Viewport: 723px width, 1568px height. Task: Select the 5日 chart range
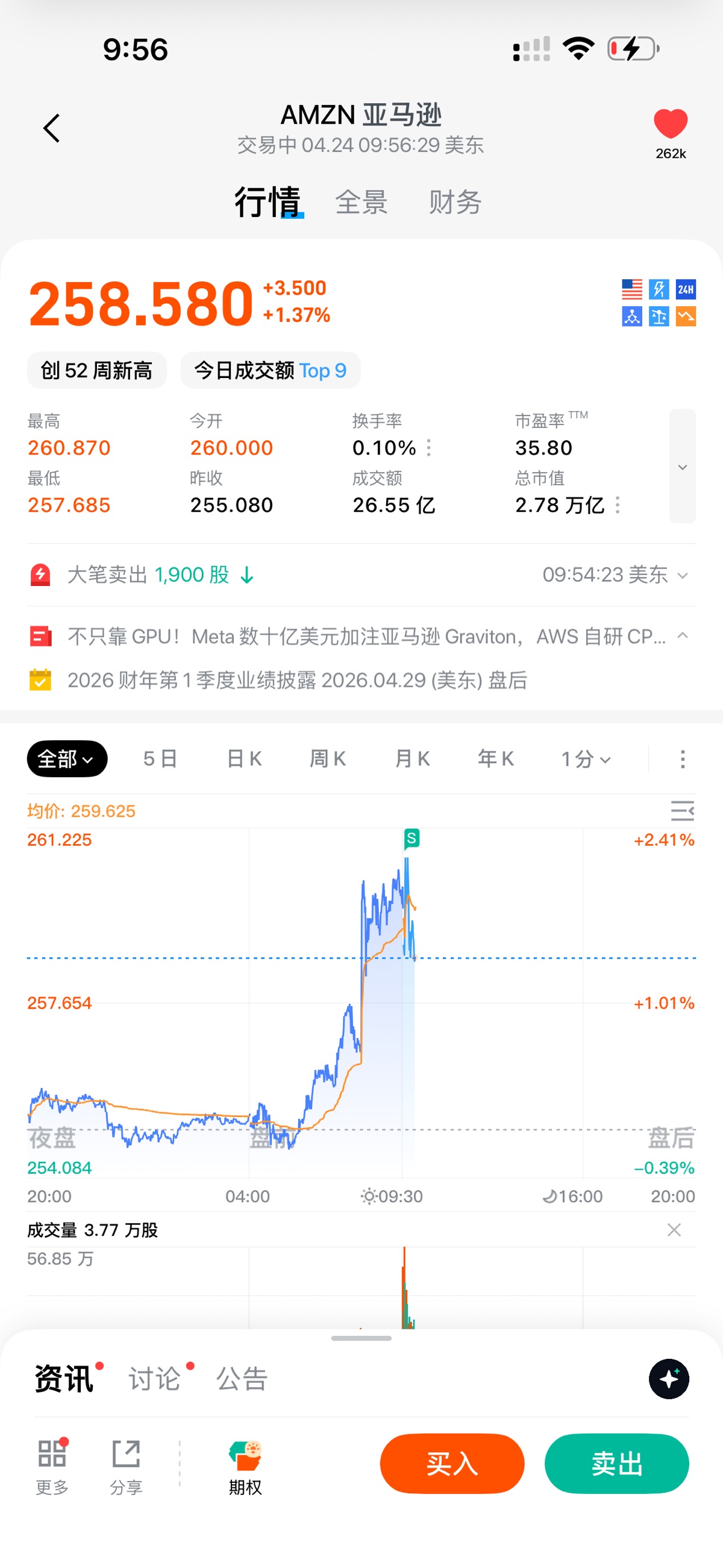click(x=160, y=759)
